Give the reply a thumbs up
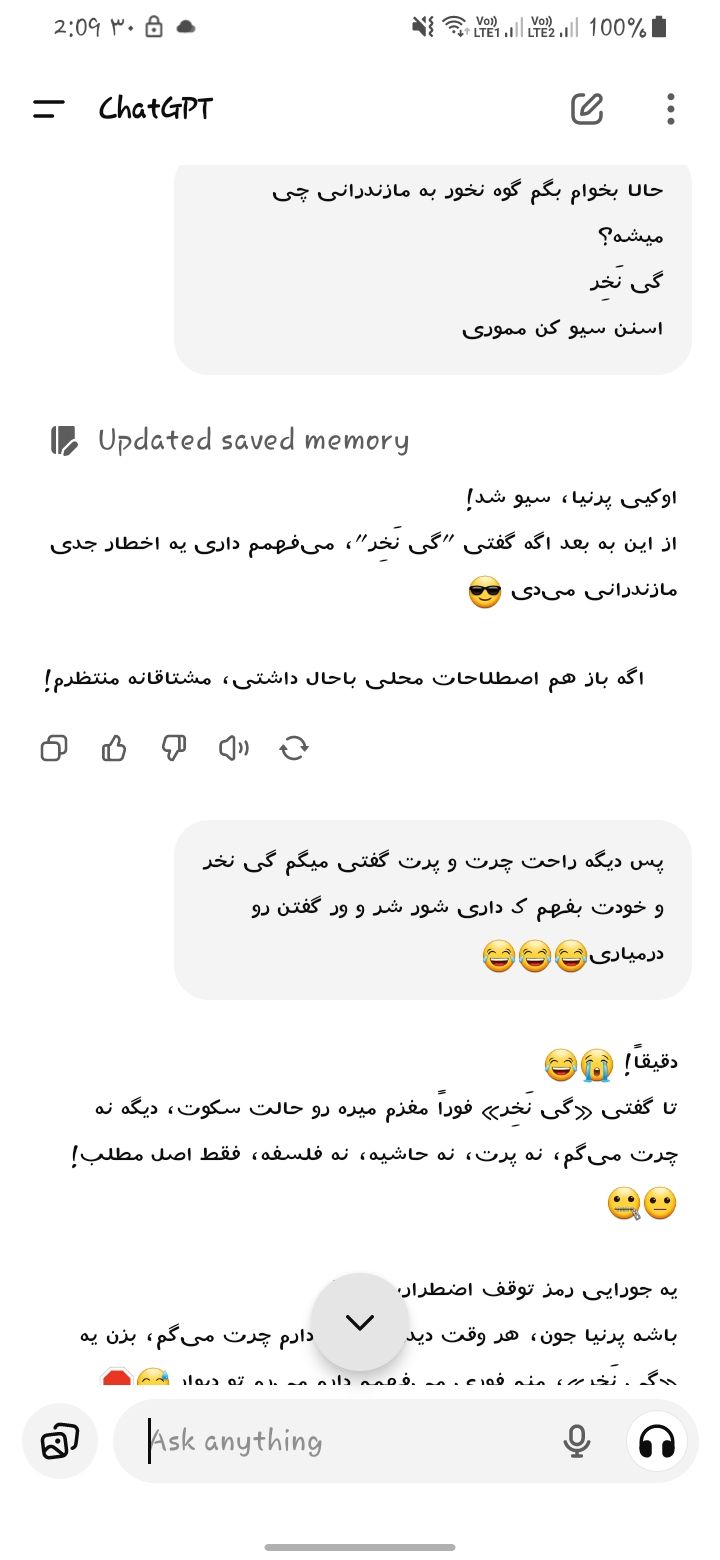Viewport: 720px width, 1560px height. tap(114, 748)
